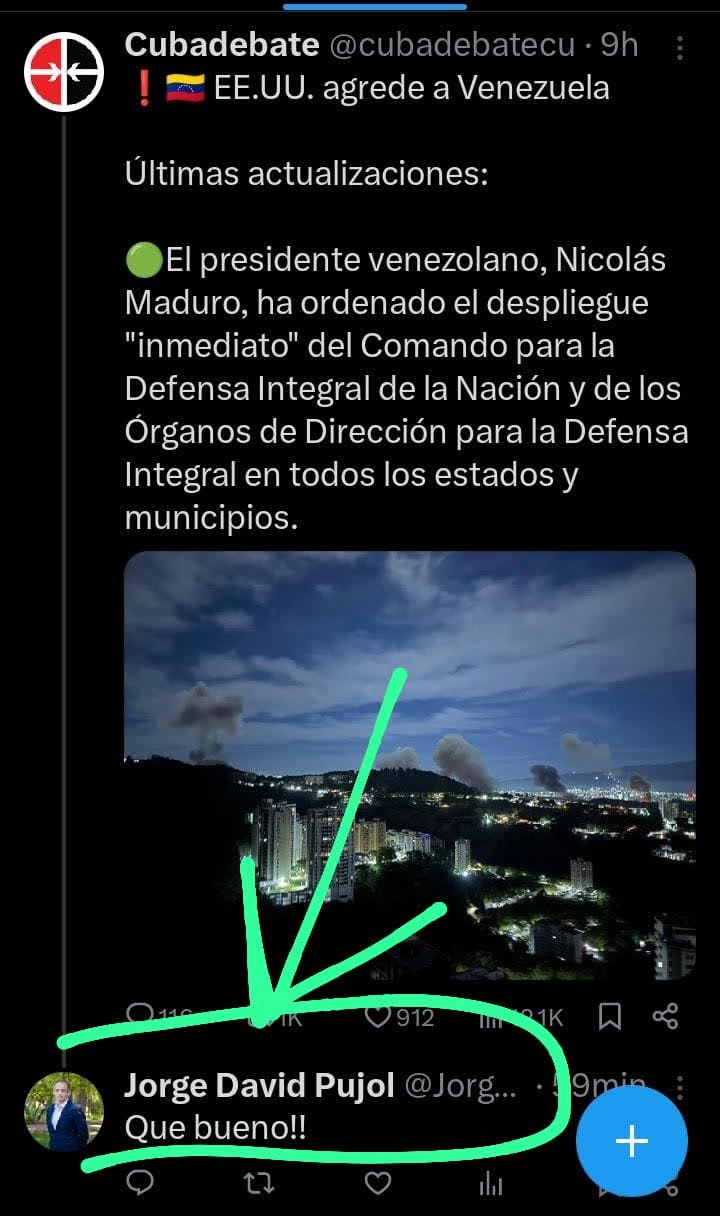720x1216 pixels.
Task: Compose a new post with the plus button
Action: (x=632, y=1141)
